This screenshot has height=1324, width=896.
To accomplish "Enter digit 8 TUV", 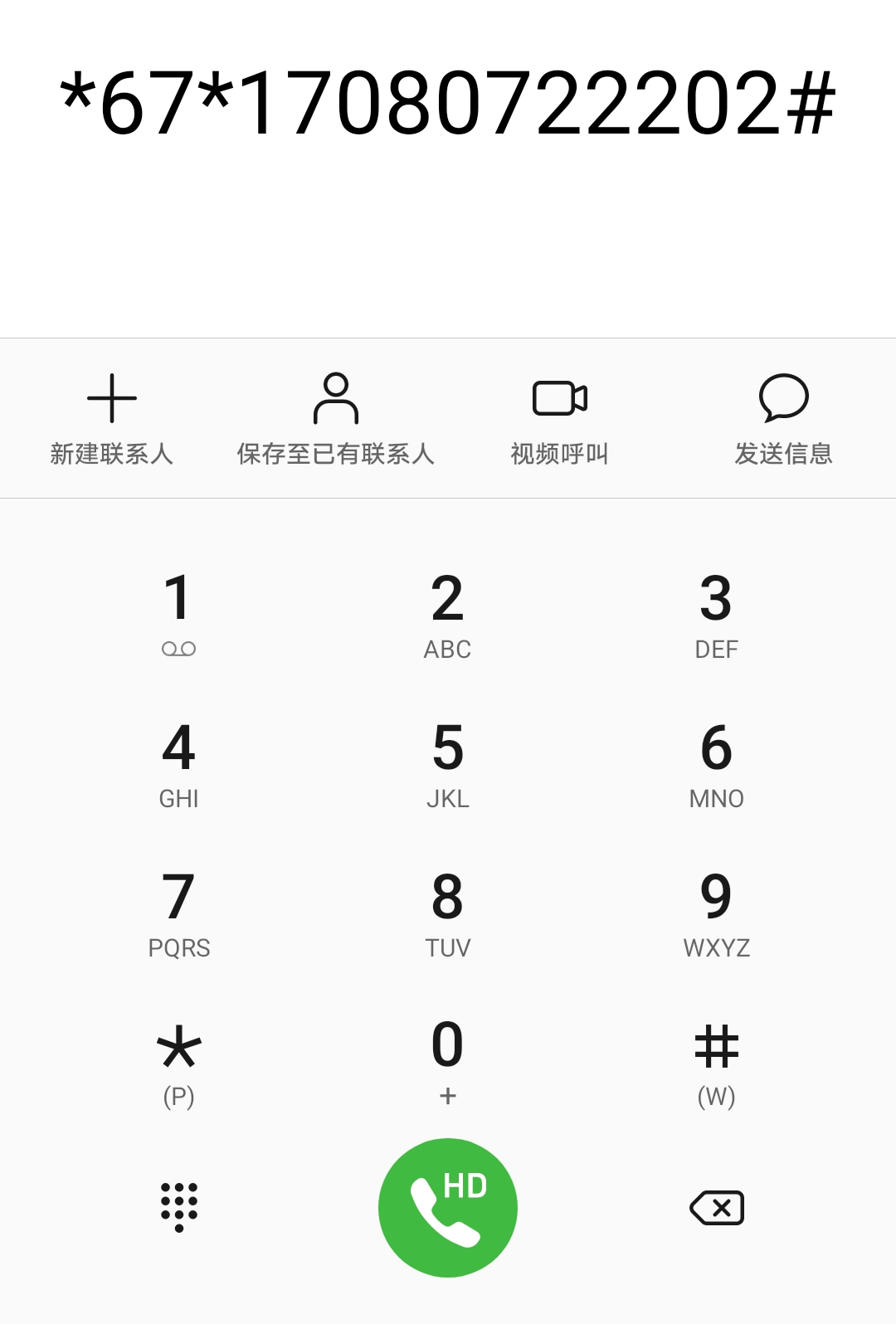I will [x=448, y=911].
